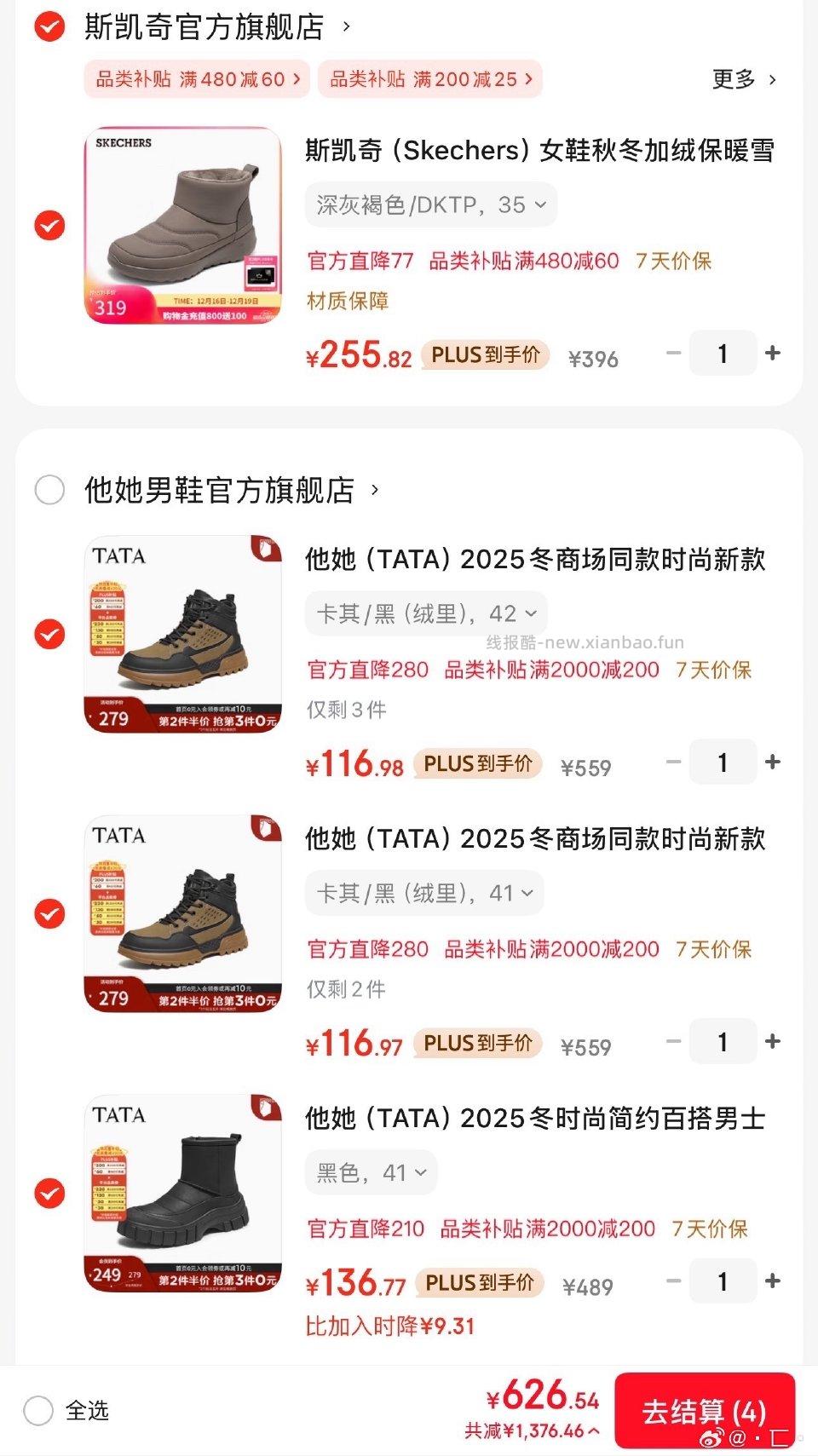This screenshot has width=818, height=1456.
Task: Tap the 品类补贴 满200减25 coupon tag
Action: coord(429,78)
